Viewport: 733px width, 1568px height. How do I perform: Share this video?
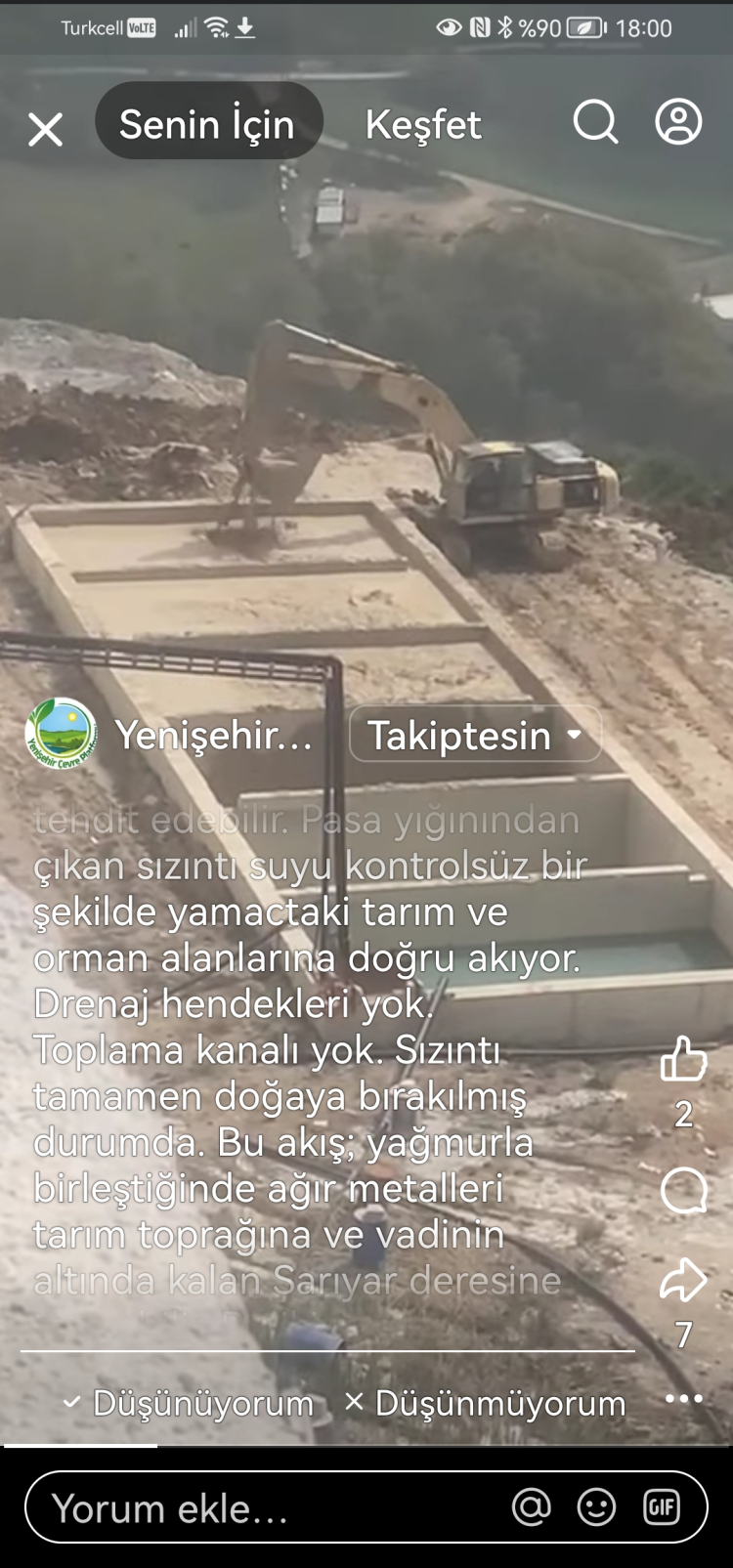pyautogui.click(x=683, y=1281)
